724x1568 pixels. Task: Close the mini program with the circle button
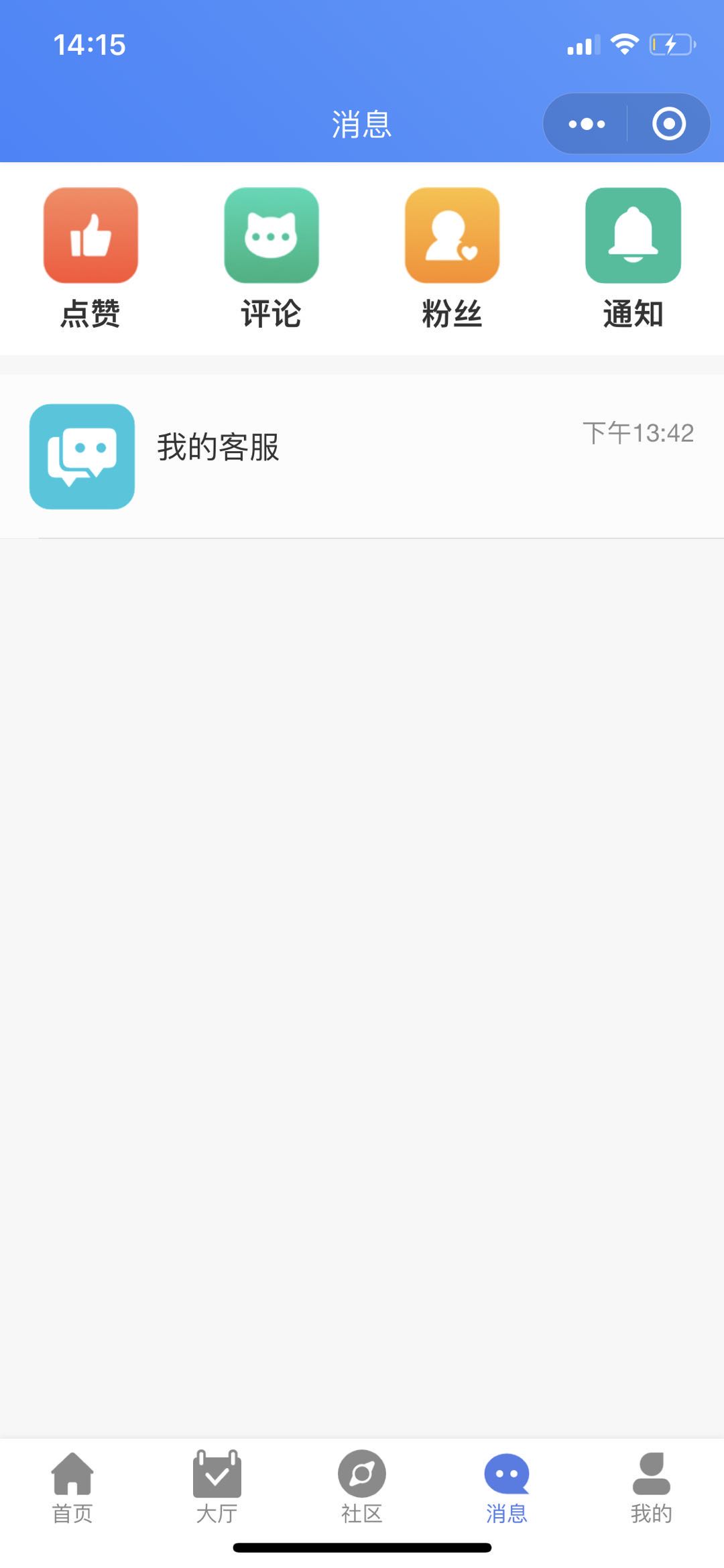pyautogui.click(x=669, y=124)
